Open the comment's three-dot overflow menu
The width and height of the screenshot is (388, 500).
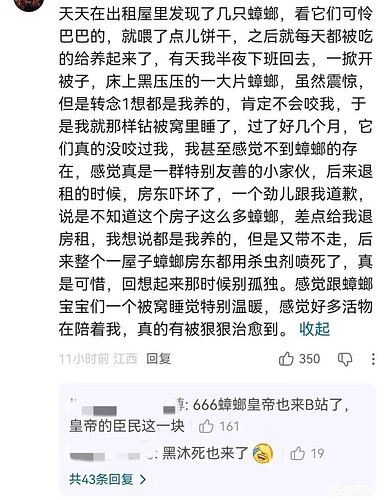(x=373, y=359)
